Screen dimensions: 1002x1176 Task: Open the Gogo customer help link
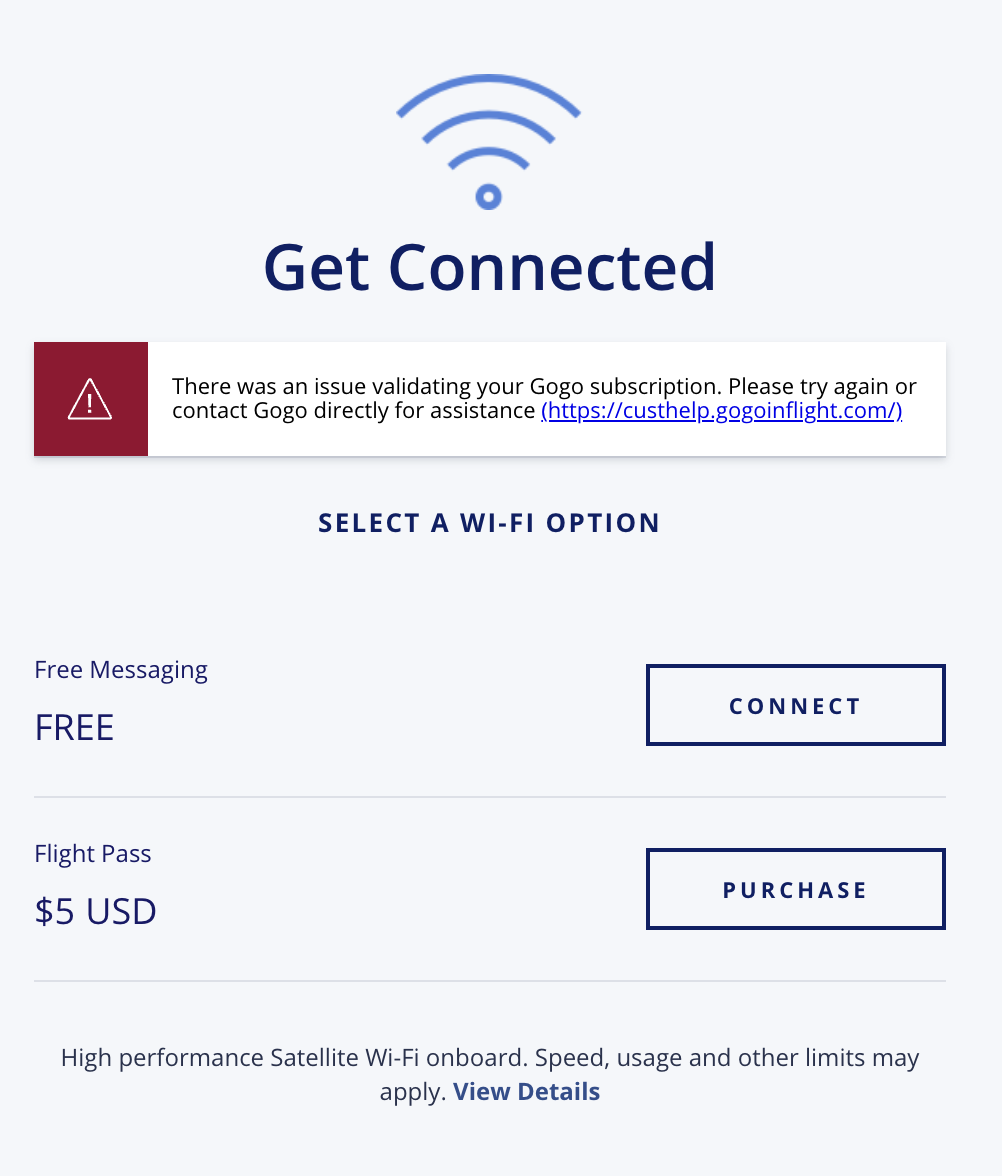722,411
